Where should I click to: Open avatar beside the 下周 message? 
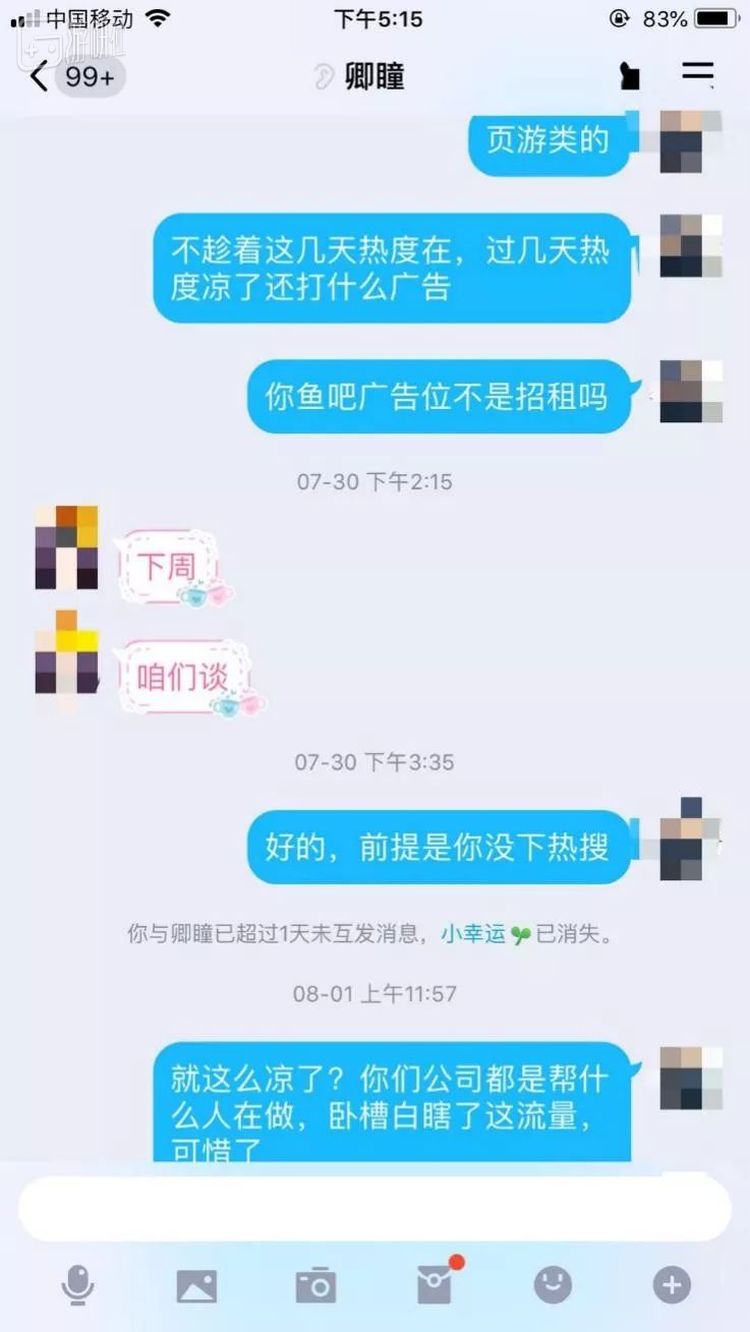pos(66,547)
